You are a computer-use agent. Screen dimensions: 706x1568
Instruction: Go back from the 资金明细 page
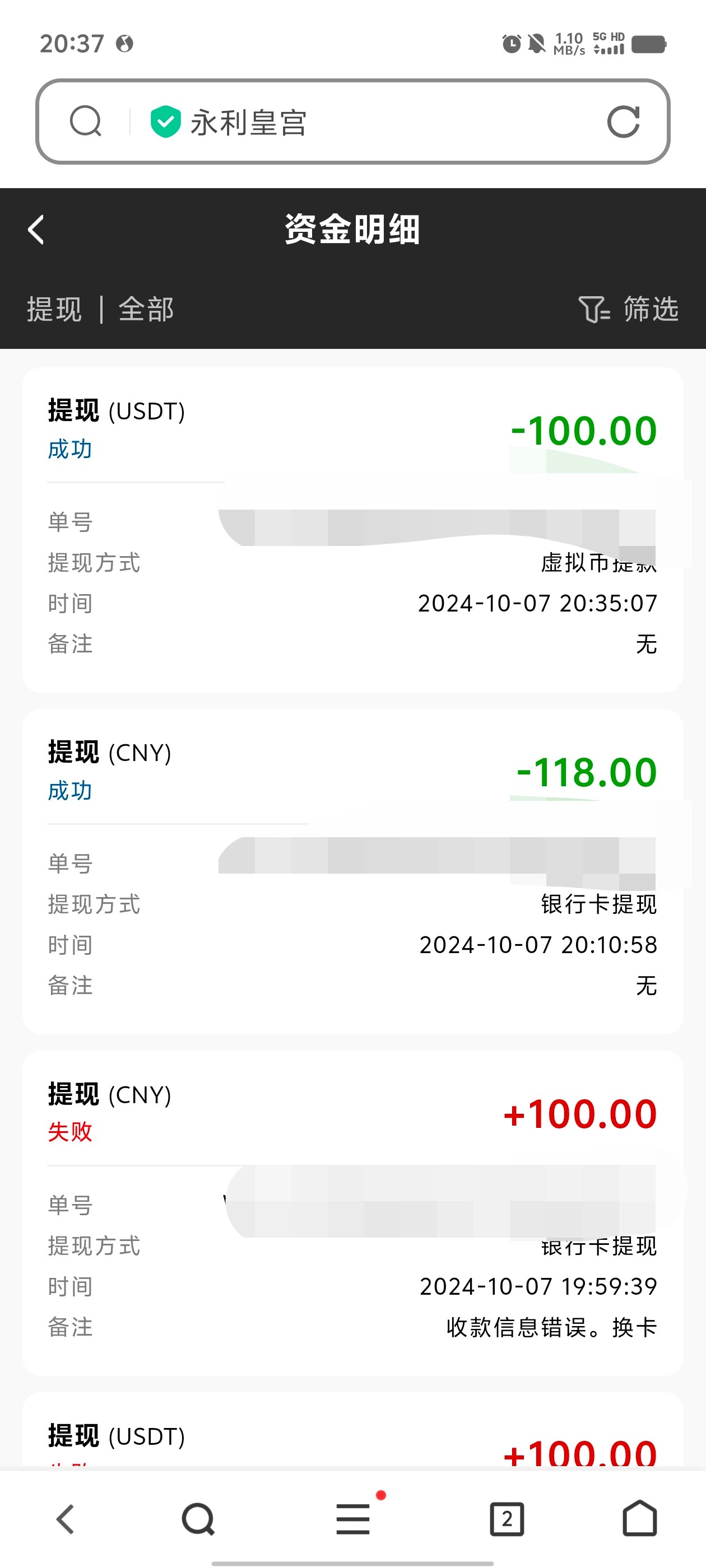click(x=36, y=230)
